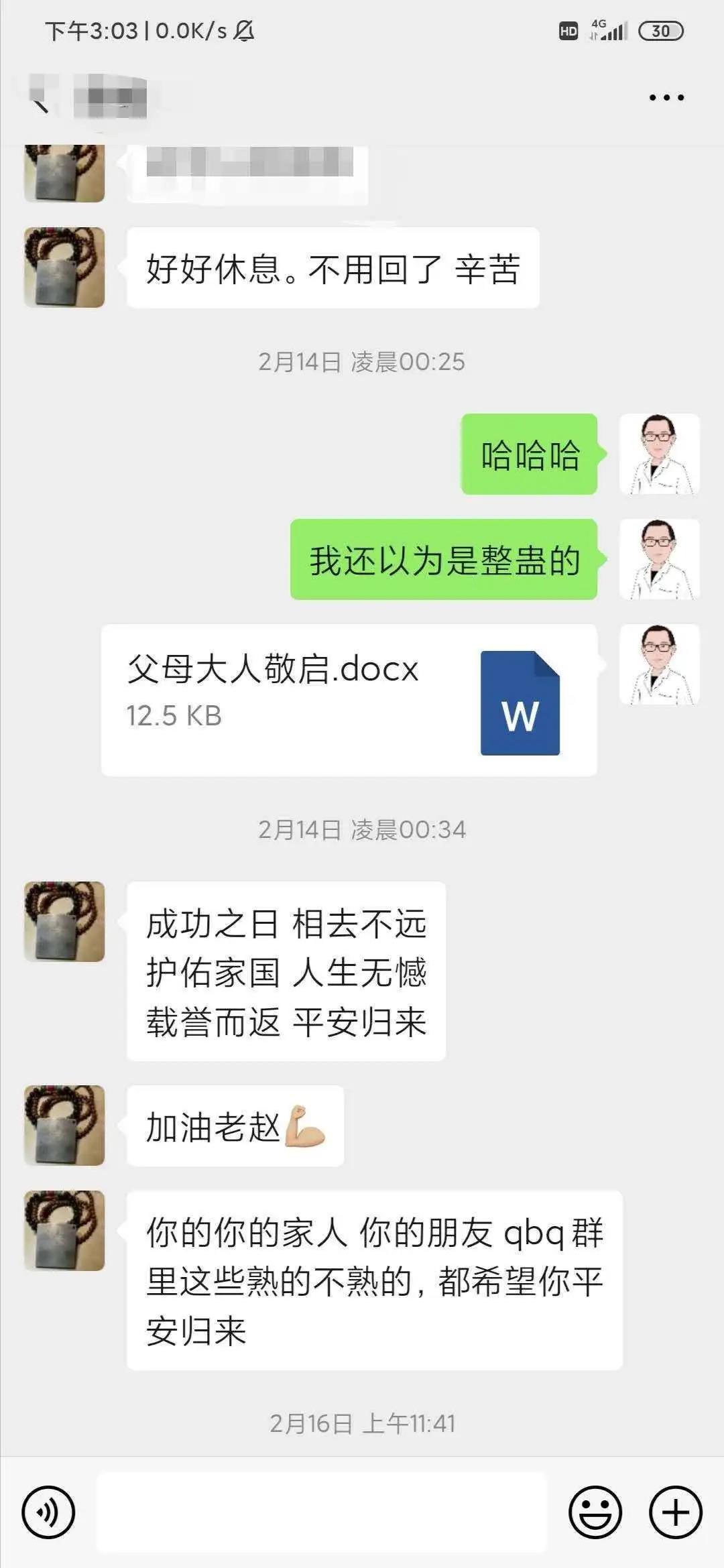
Task: Open the emoji picker
Action: pos(595,1512)
